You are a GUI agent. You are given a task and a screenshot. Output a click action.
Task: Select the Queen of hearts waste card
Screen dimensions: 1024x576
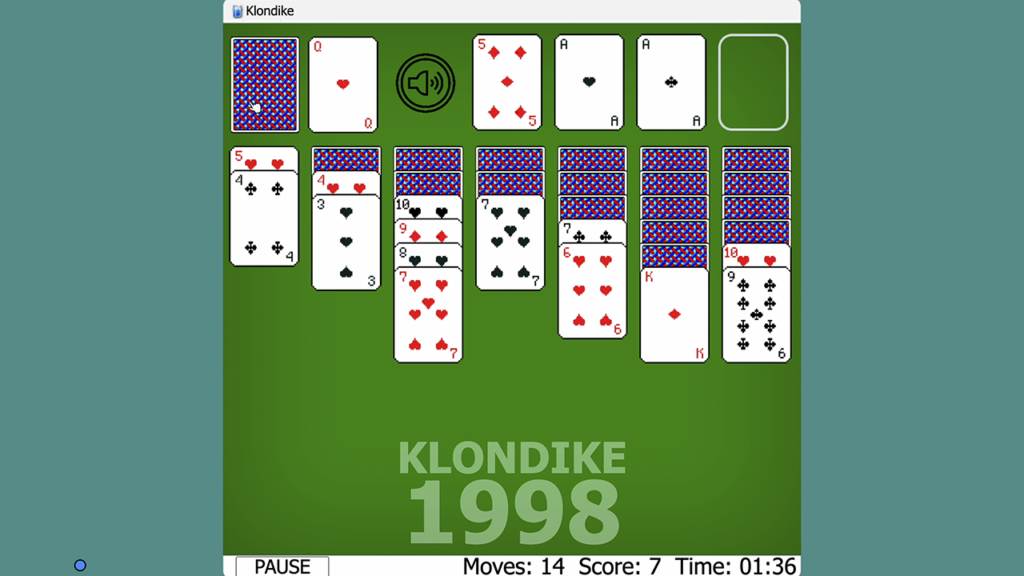343,85
